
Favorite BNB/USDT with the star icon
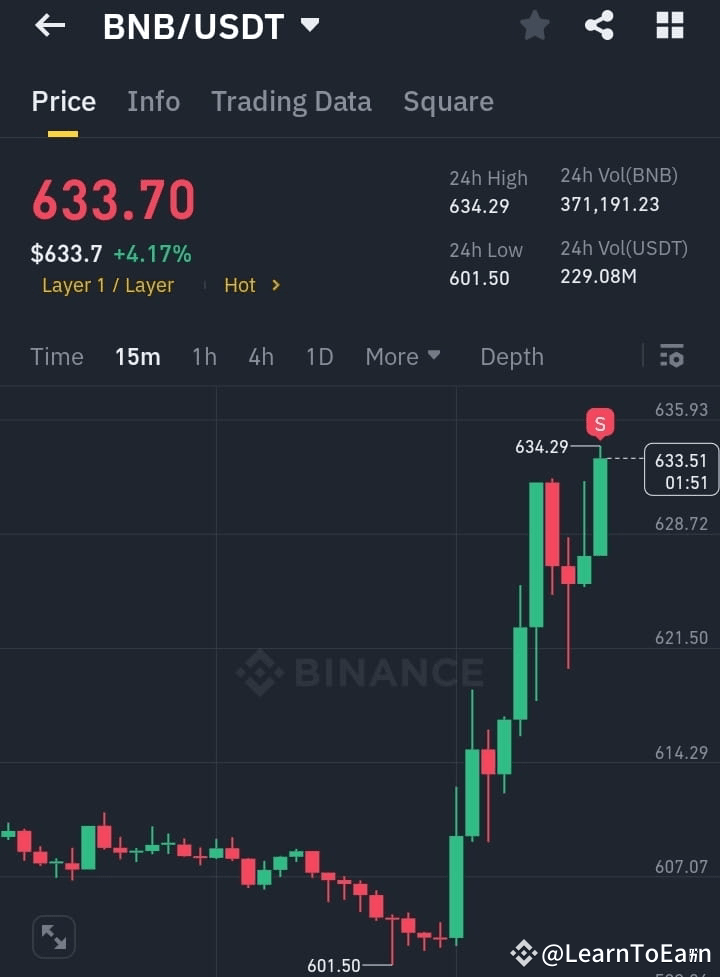click(x=534, y=26)
